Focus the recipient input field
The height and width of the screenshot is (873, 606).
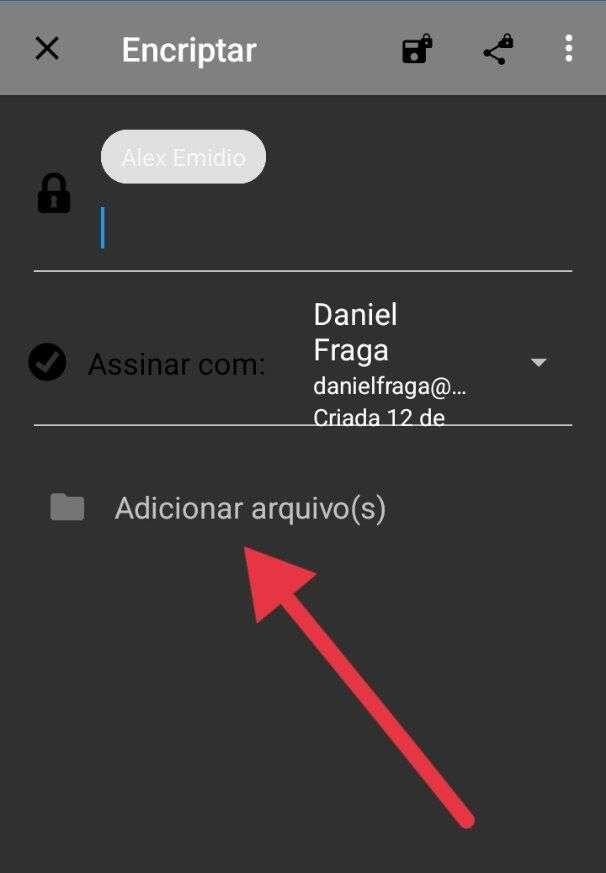click(x=334, y=228)
